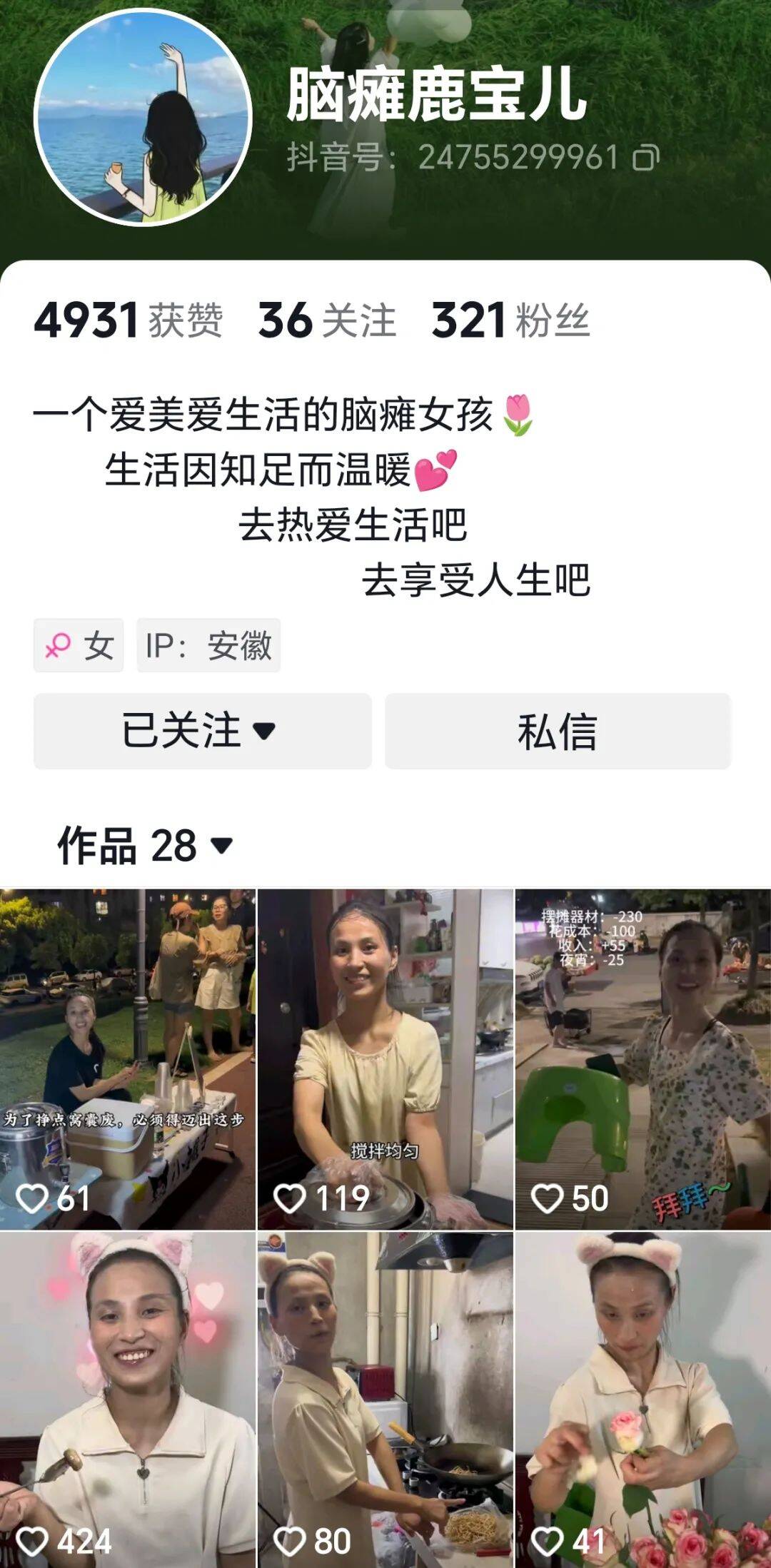Open the 已关注 follow options dropdown
771x1568 pixels.
click(x=202, y=731)
